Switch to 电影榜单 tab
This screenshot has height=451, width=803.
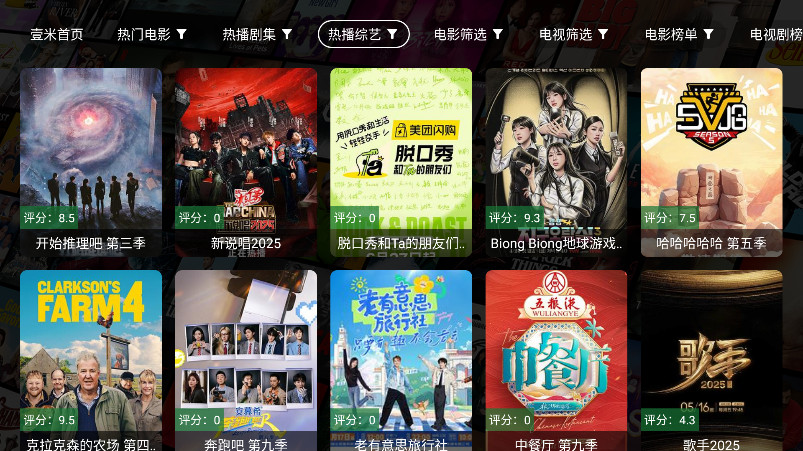[679, 34]
